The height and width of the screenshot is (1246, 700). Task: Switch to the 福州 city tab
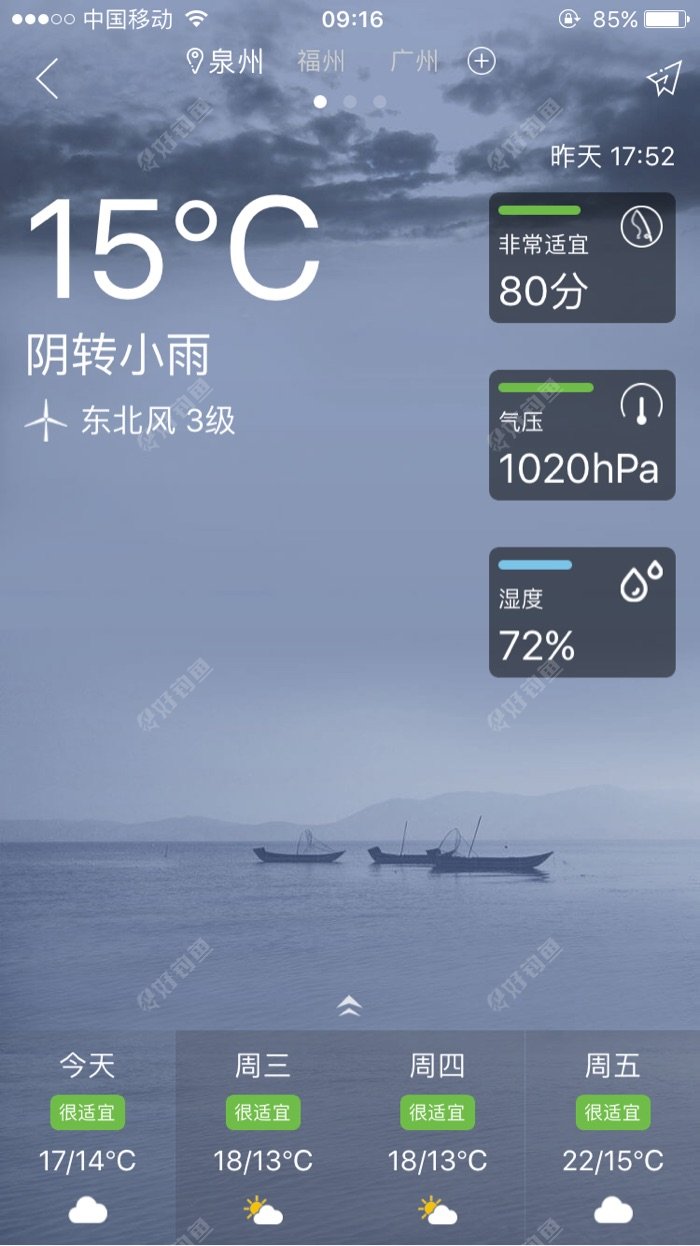(321, 62)
